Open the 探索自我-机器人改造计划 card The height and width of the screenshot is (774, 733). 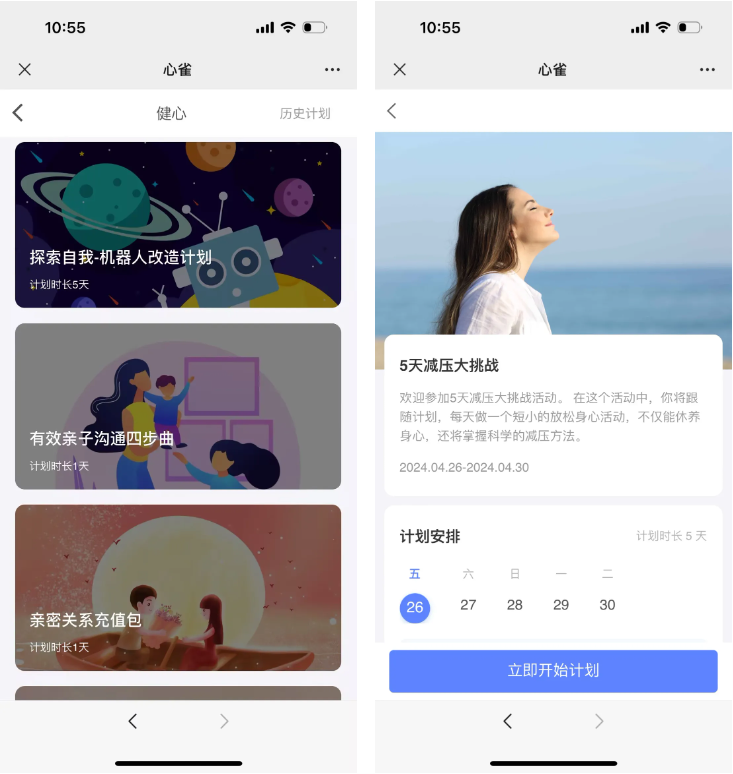(x=178, y=225)
